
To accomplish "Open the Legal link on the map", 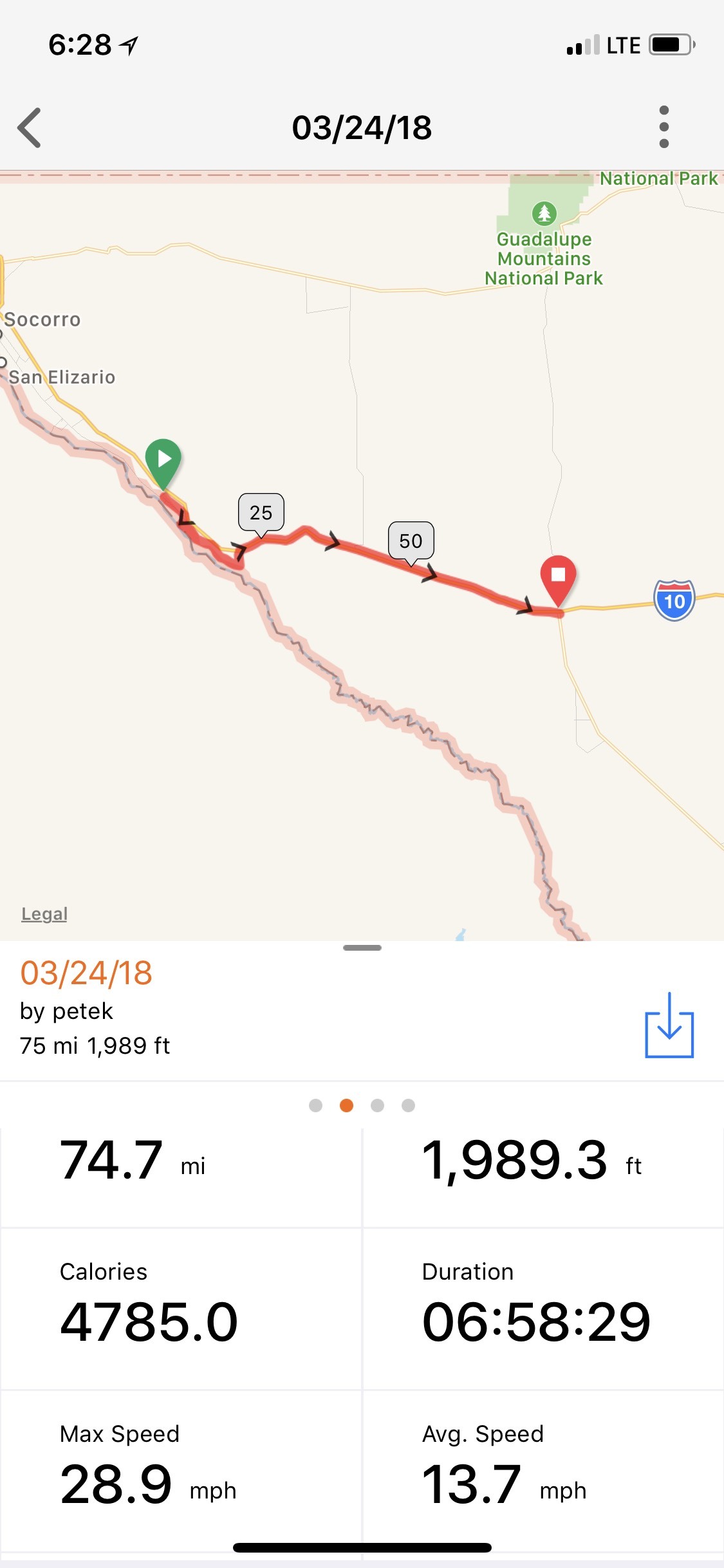I will coord(44,914).
